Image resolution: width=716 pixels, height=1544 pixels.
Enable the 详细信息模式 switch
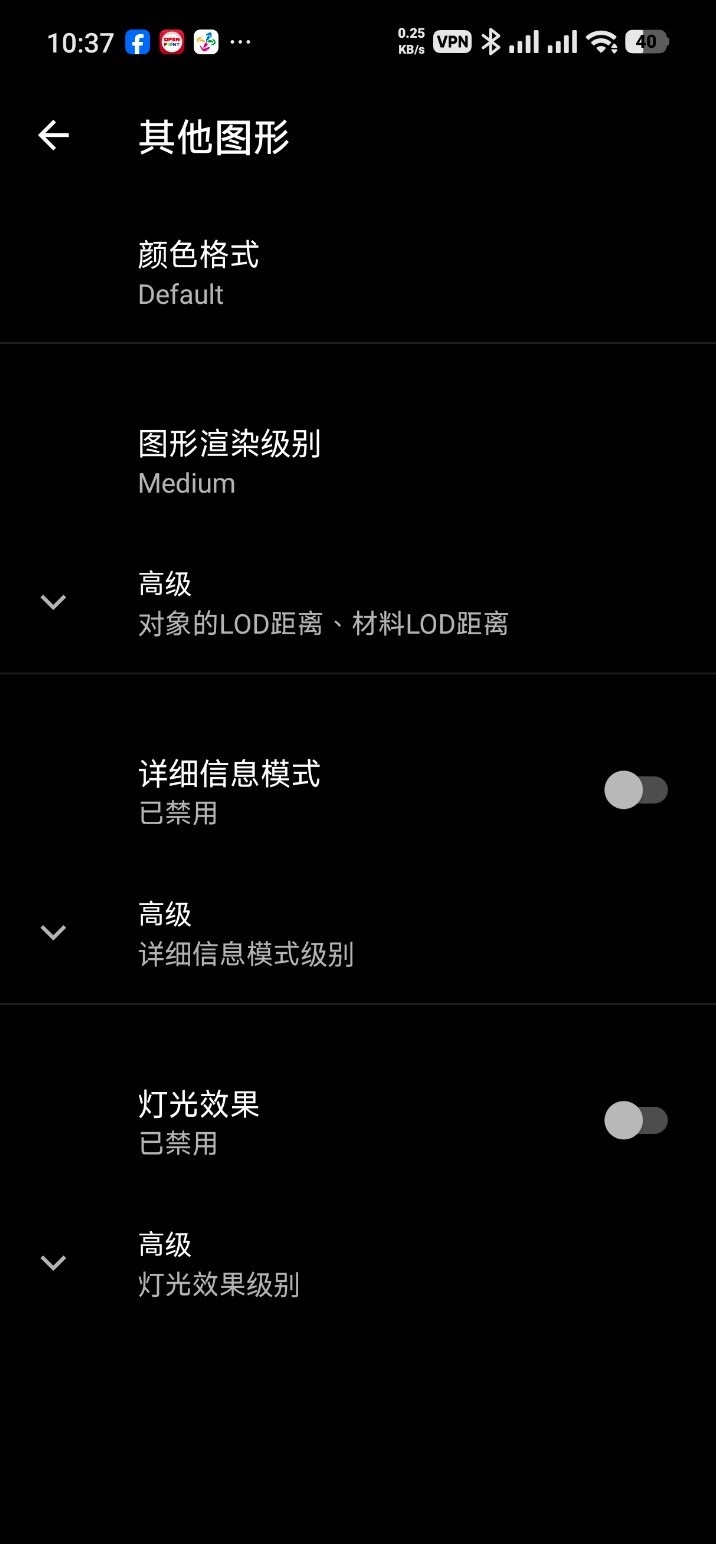click(635, 790)
